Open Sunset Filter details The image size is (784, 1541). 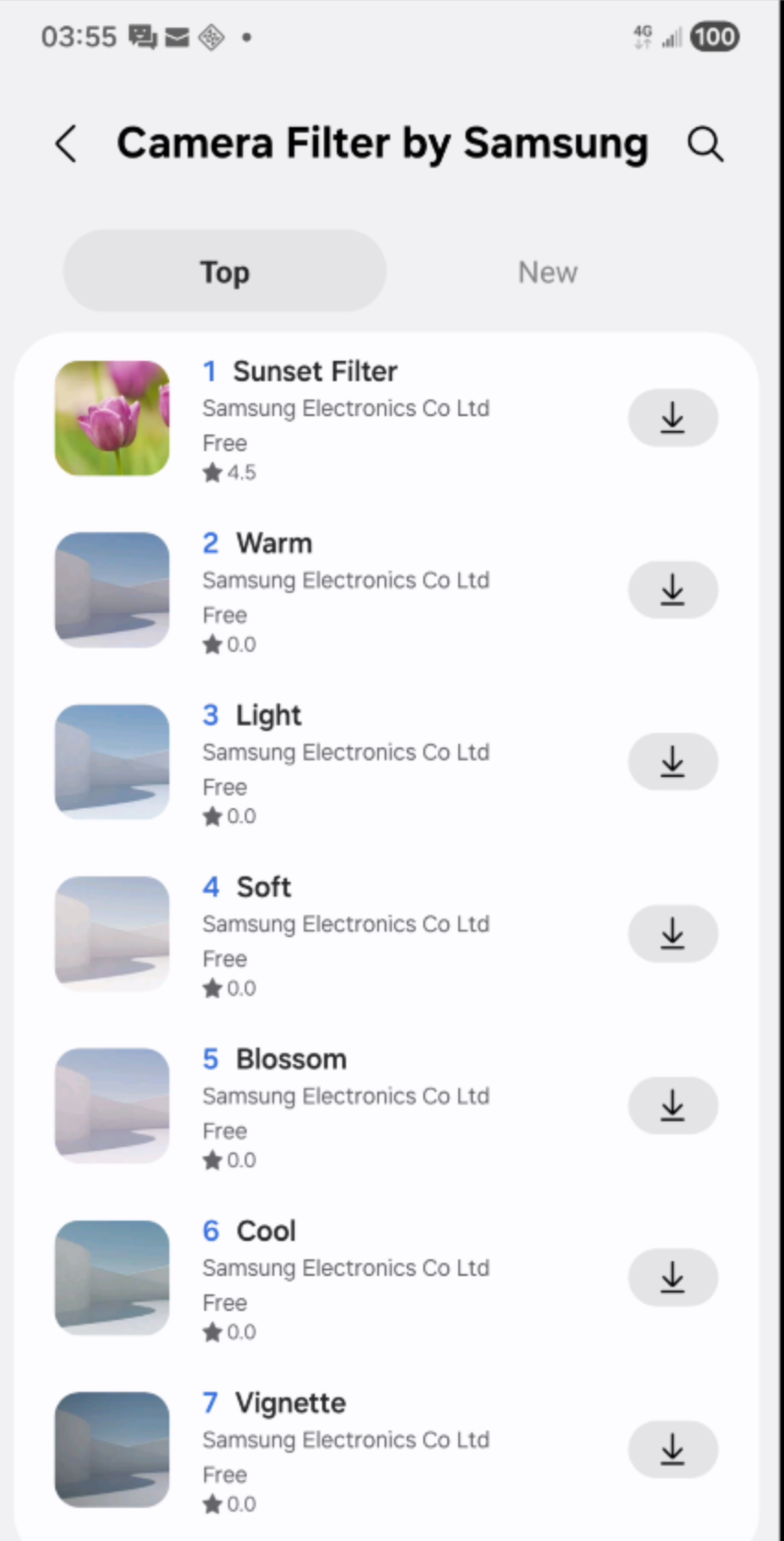click(x=315, y=372)
